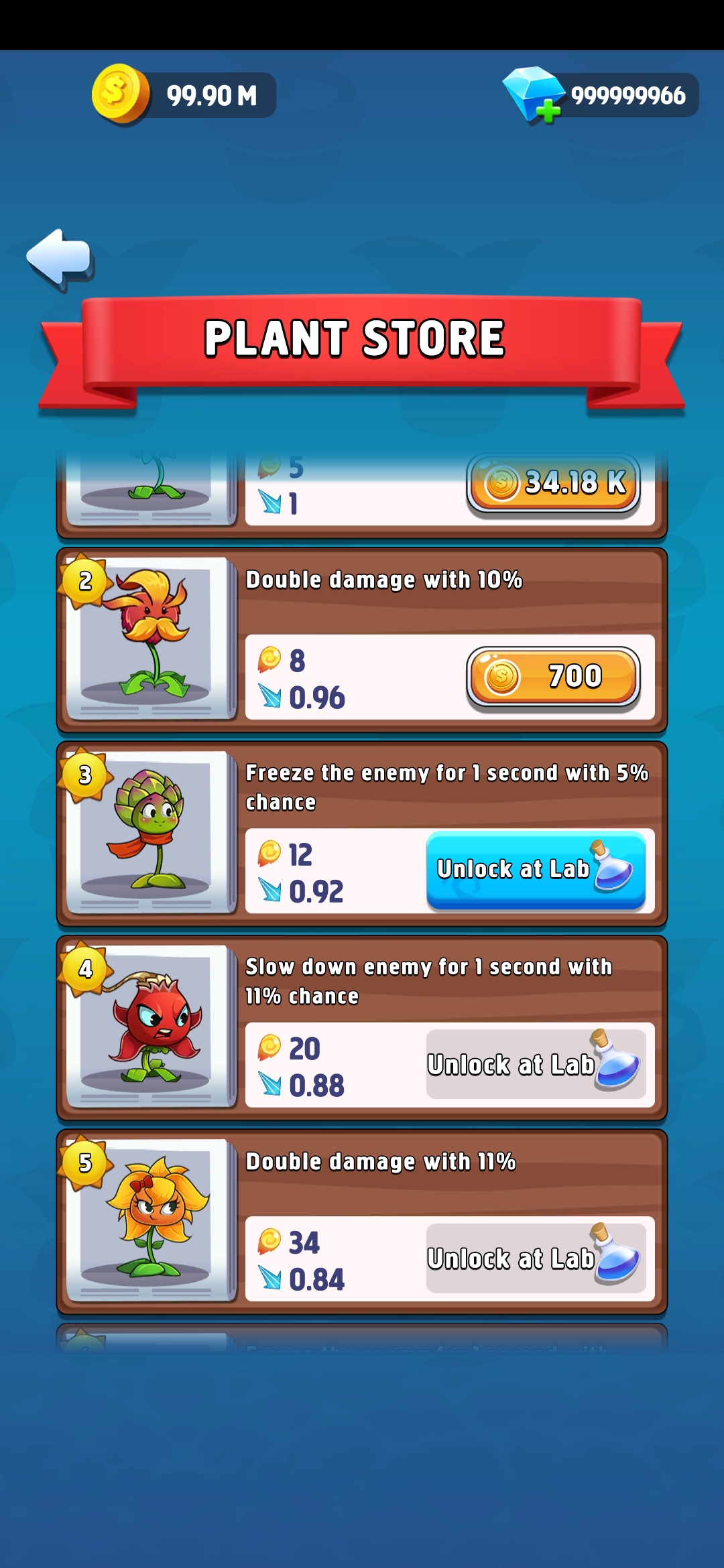Buy plant 2 for 700 coins

tap(553, 677)
